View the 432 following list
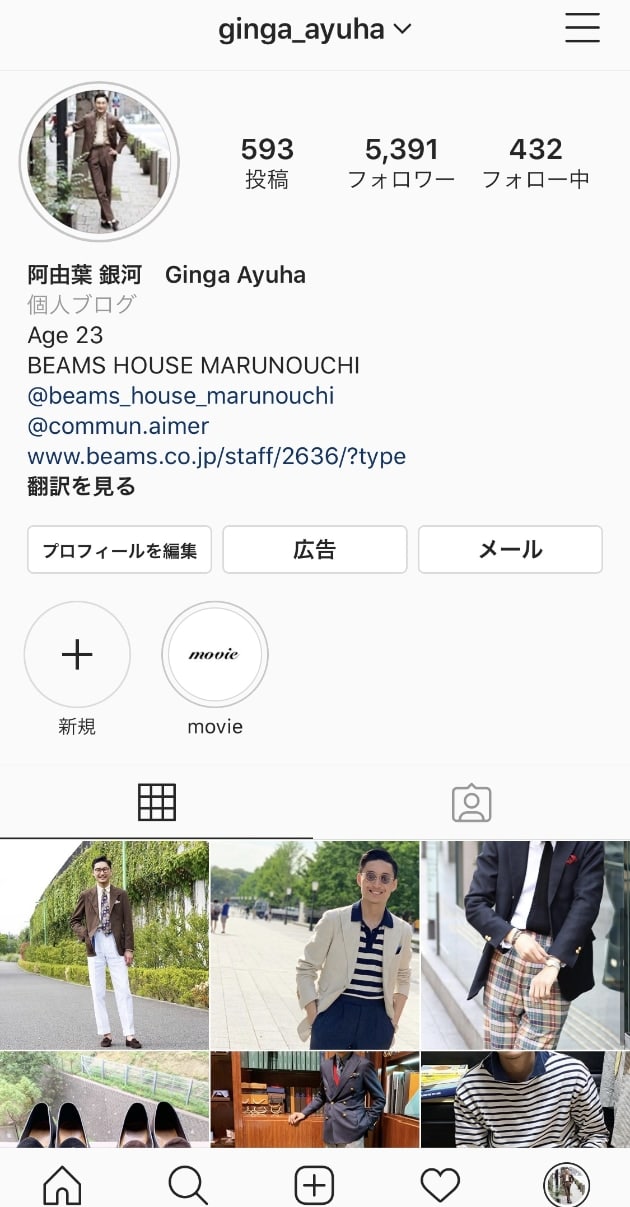630x1207 pixels. pos(535,163)
